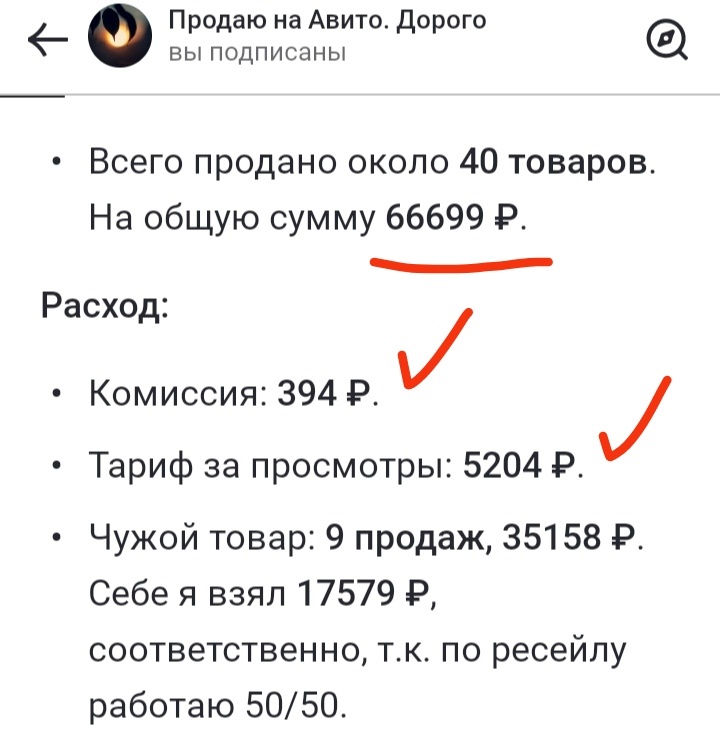Select the bold text 40 товаров

tap(556, 162)
